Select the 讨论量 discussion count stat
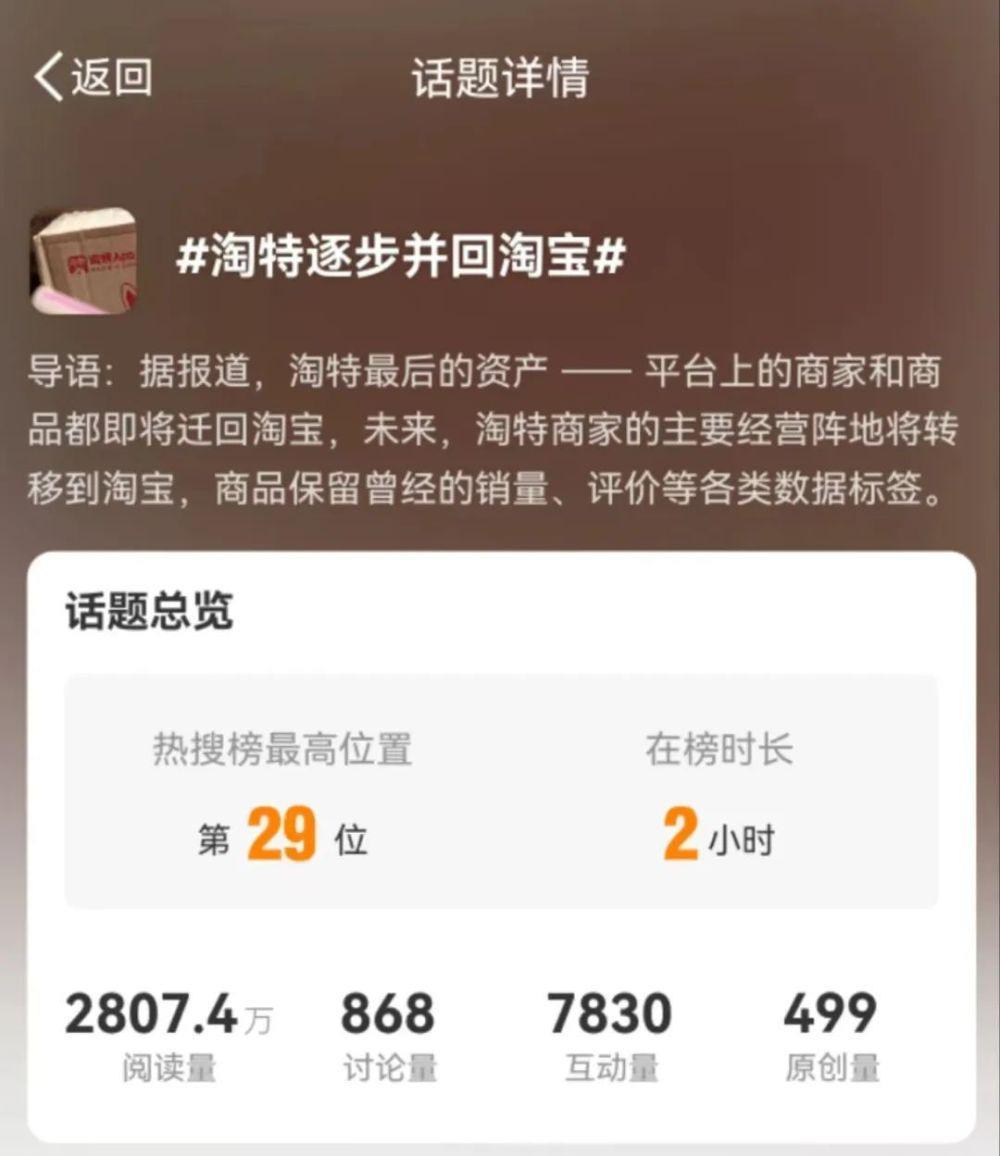This screenshot has width=1000, height=1156. [x=389, y=1068]
